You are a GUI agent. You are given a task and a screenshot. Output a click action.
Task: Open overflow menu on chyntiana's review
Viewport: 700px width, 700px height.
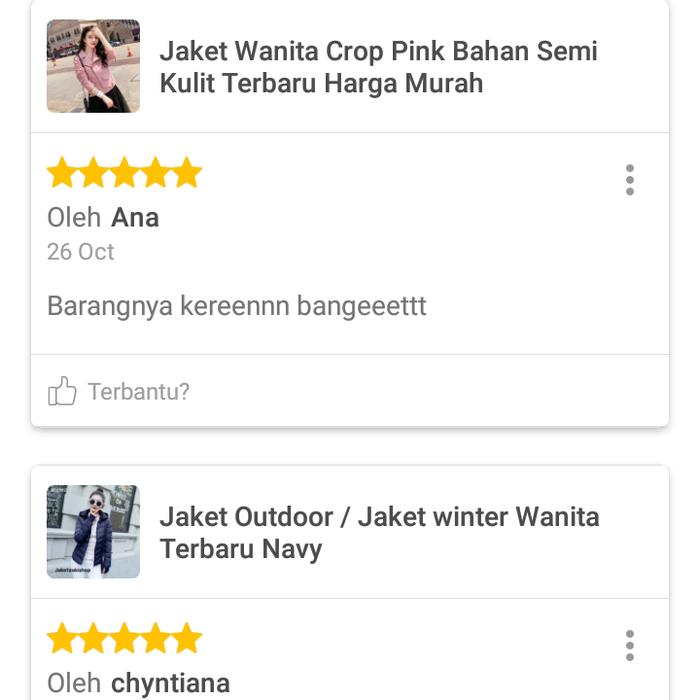(x=629, y=645)
